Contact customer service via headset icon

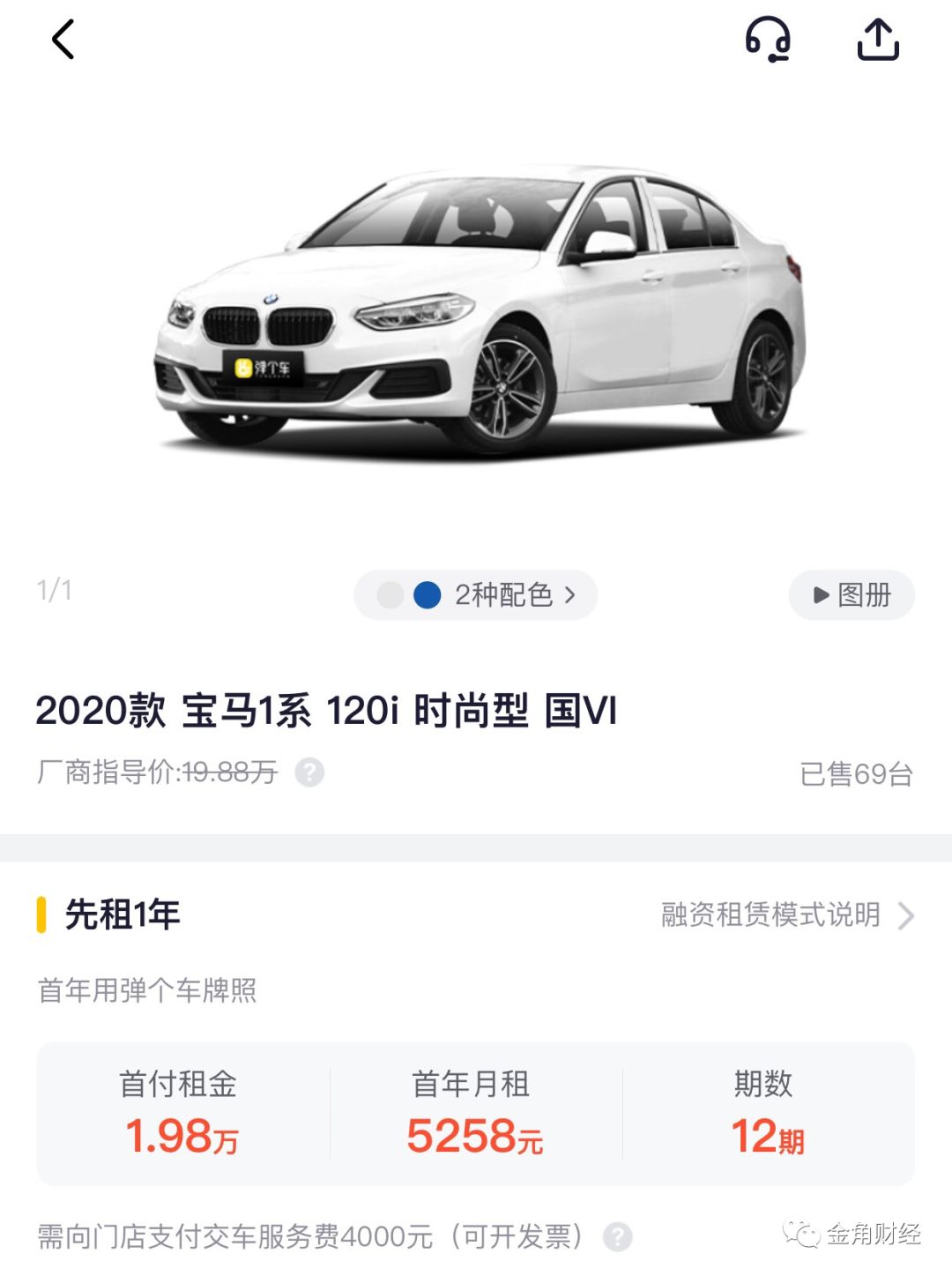[x=768, y=41]
